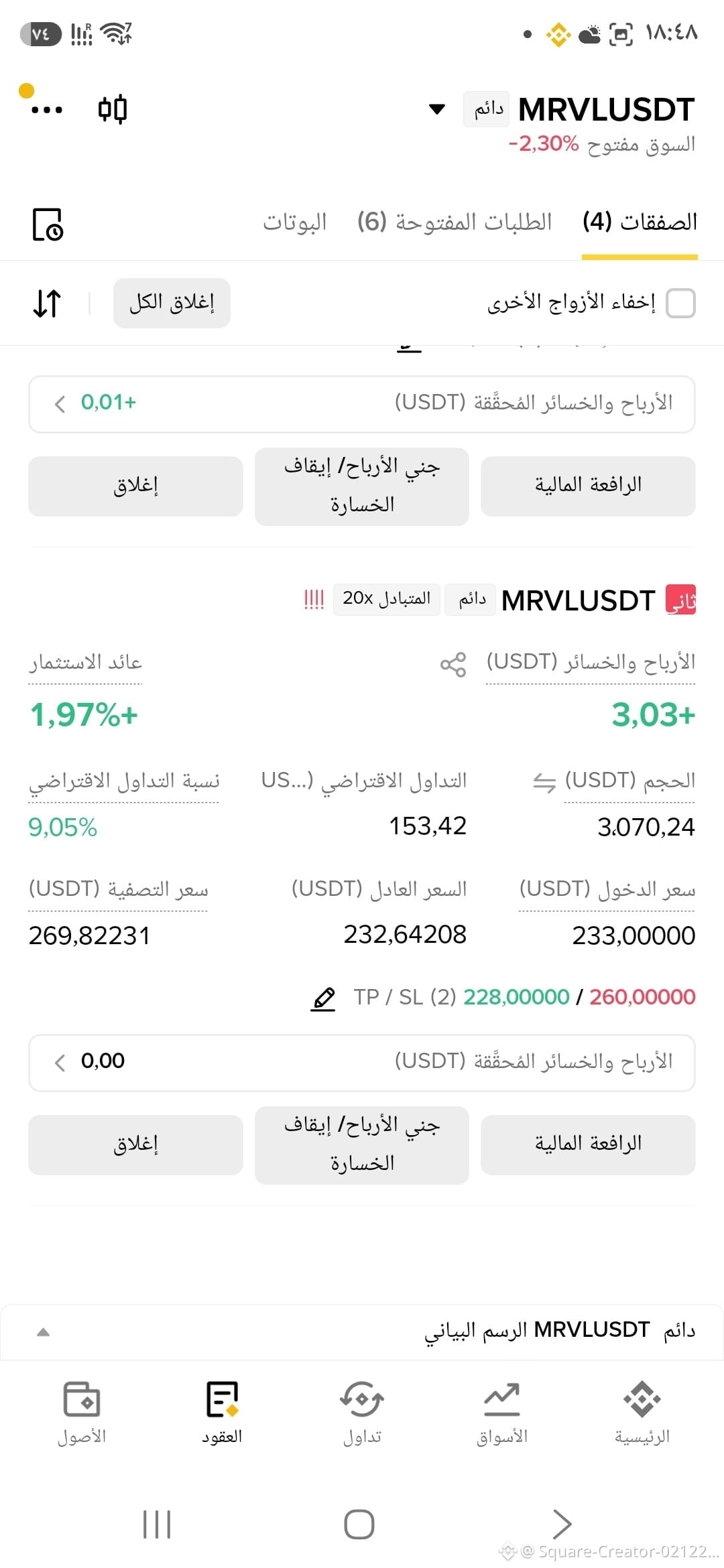Tap the إغلاق الكل button
724x1568 pixels.
point(172,303)
